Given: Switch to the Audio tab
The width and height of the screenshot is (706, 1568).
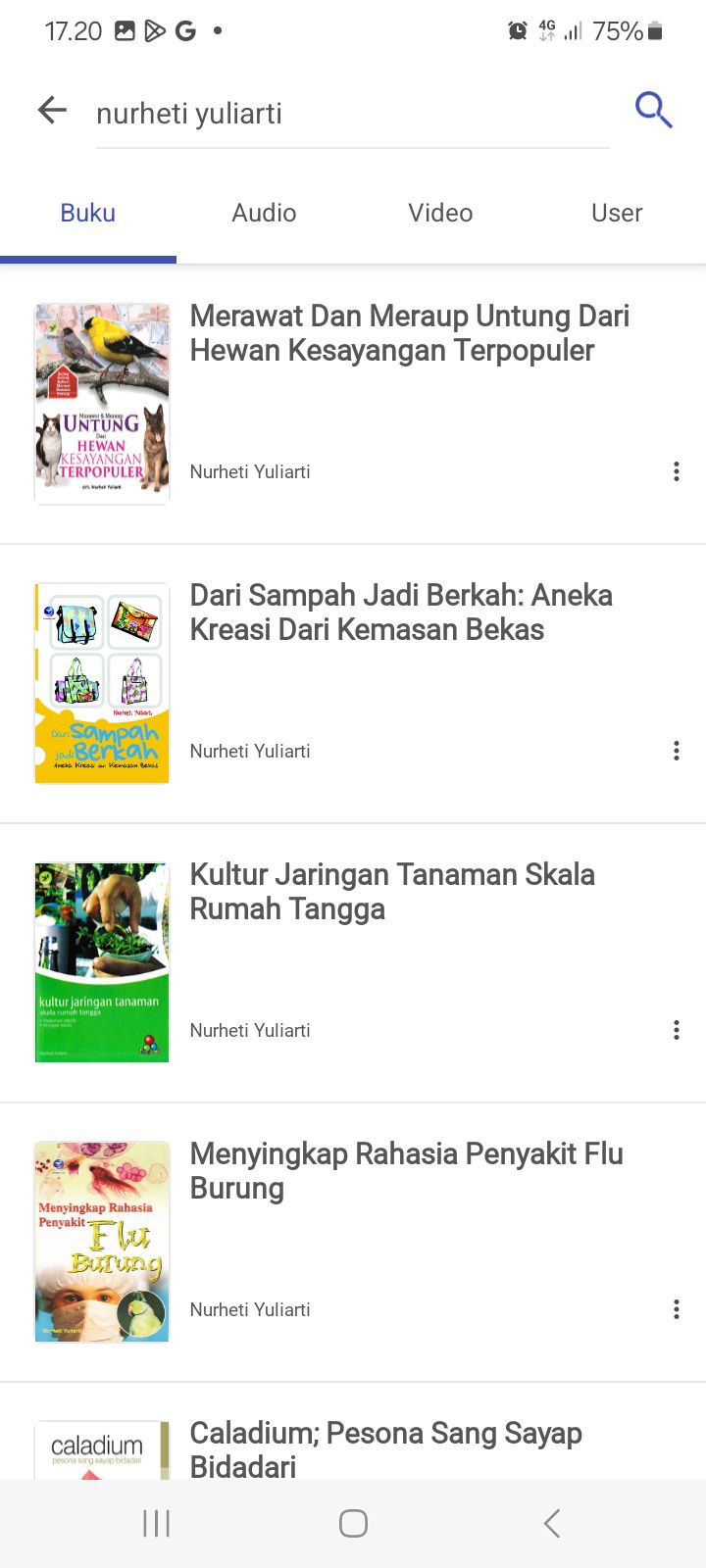Looking at the screenshot, I should [264, 213].
